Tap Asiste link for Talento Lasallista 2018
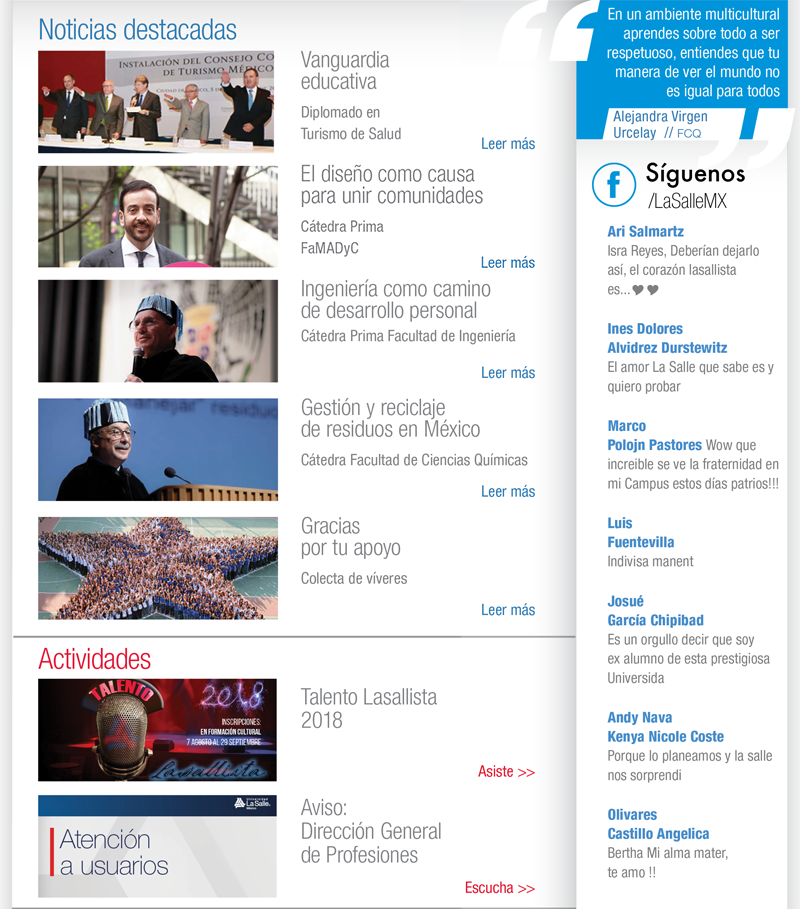This screenshot has height=909, width=800. 506,772
